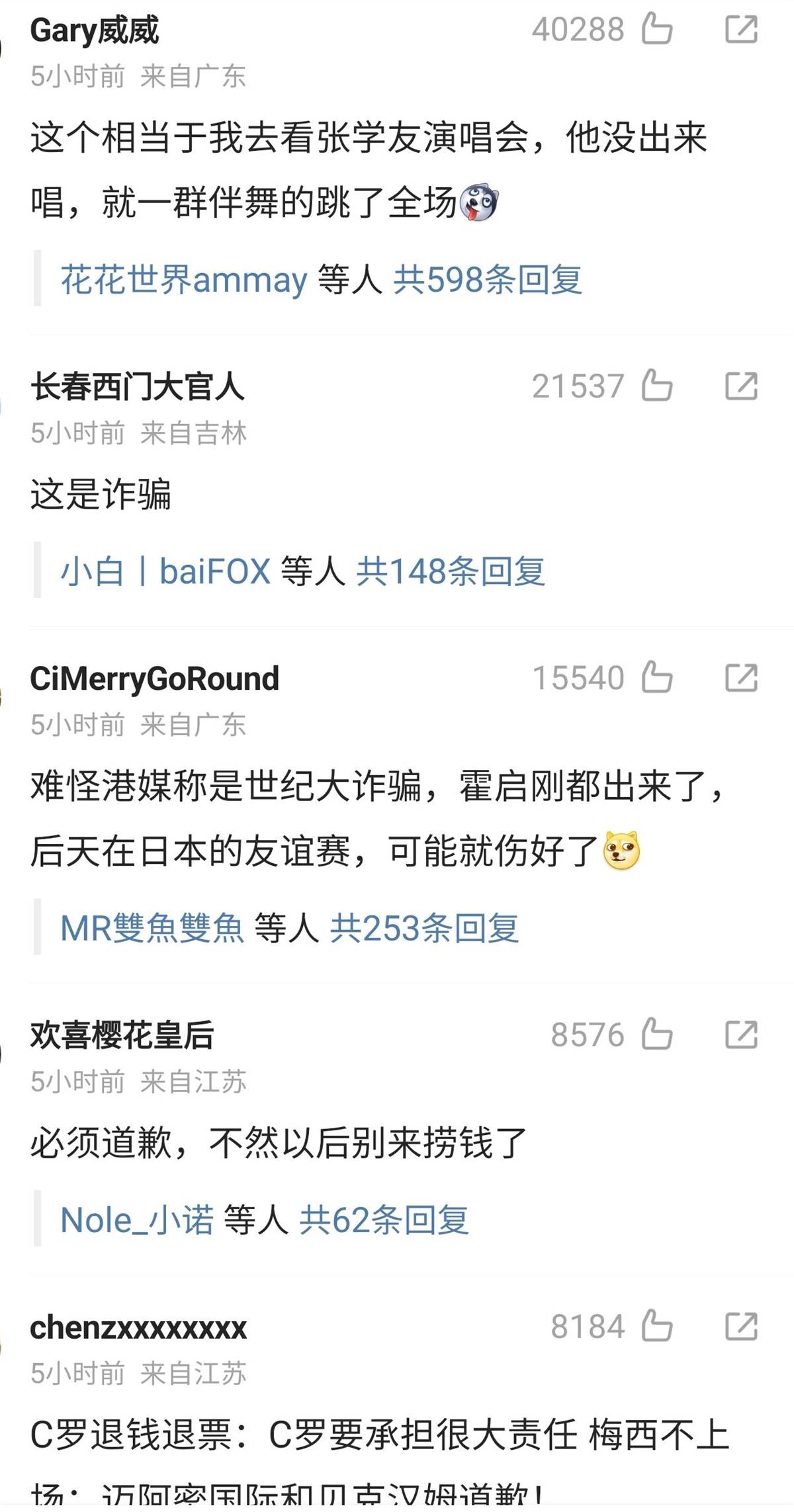Share 长春西门大官人's comment
Viewport: 794px width, 1512px height.
click(x=741, y=386)
